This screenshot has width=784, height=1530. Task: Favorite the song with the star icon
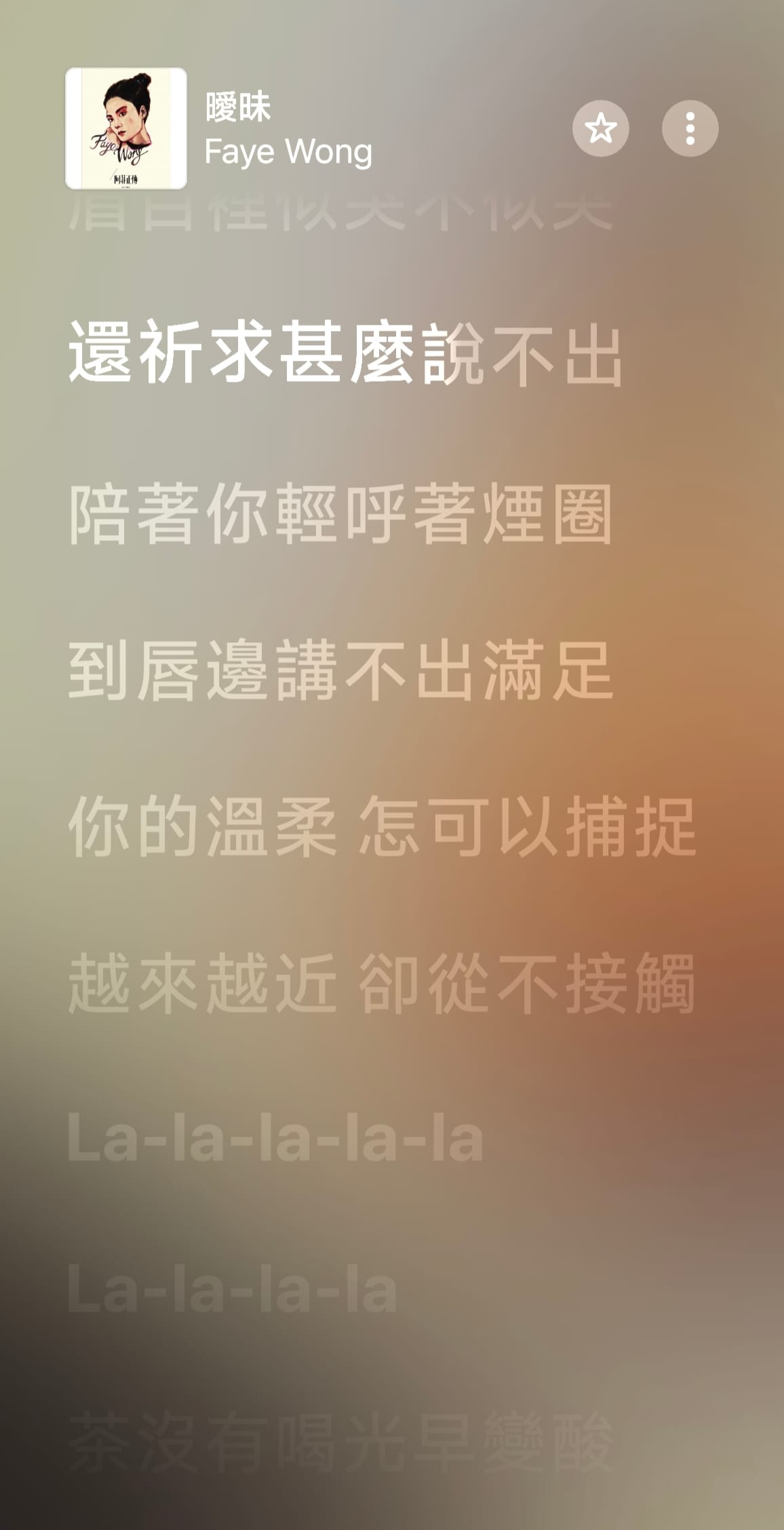point(600,128)
